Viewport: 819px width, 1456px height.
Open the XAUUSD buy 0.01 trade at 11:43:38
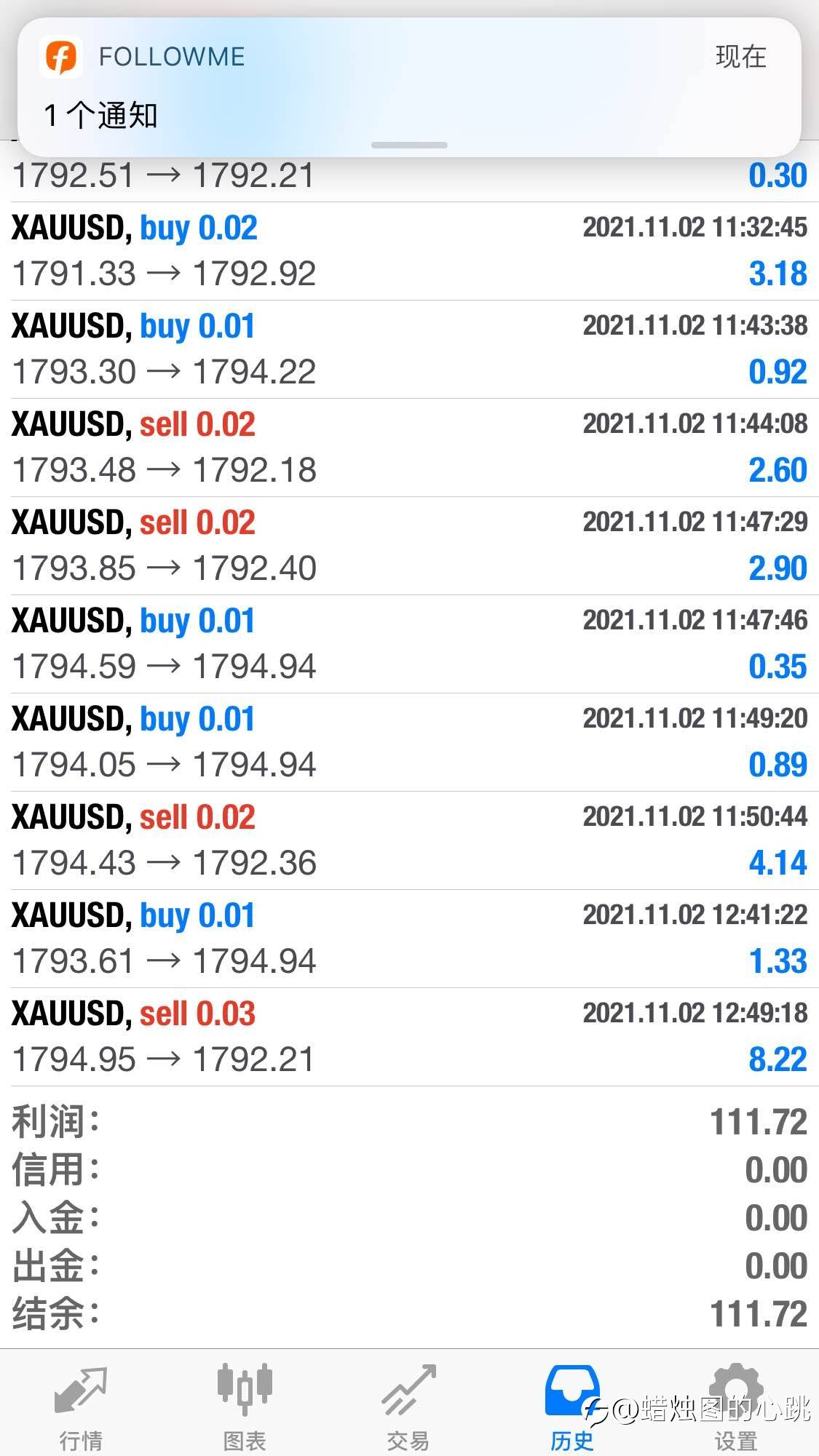coord(409,349)
